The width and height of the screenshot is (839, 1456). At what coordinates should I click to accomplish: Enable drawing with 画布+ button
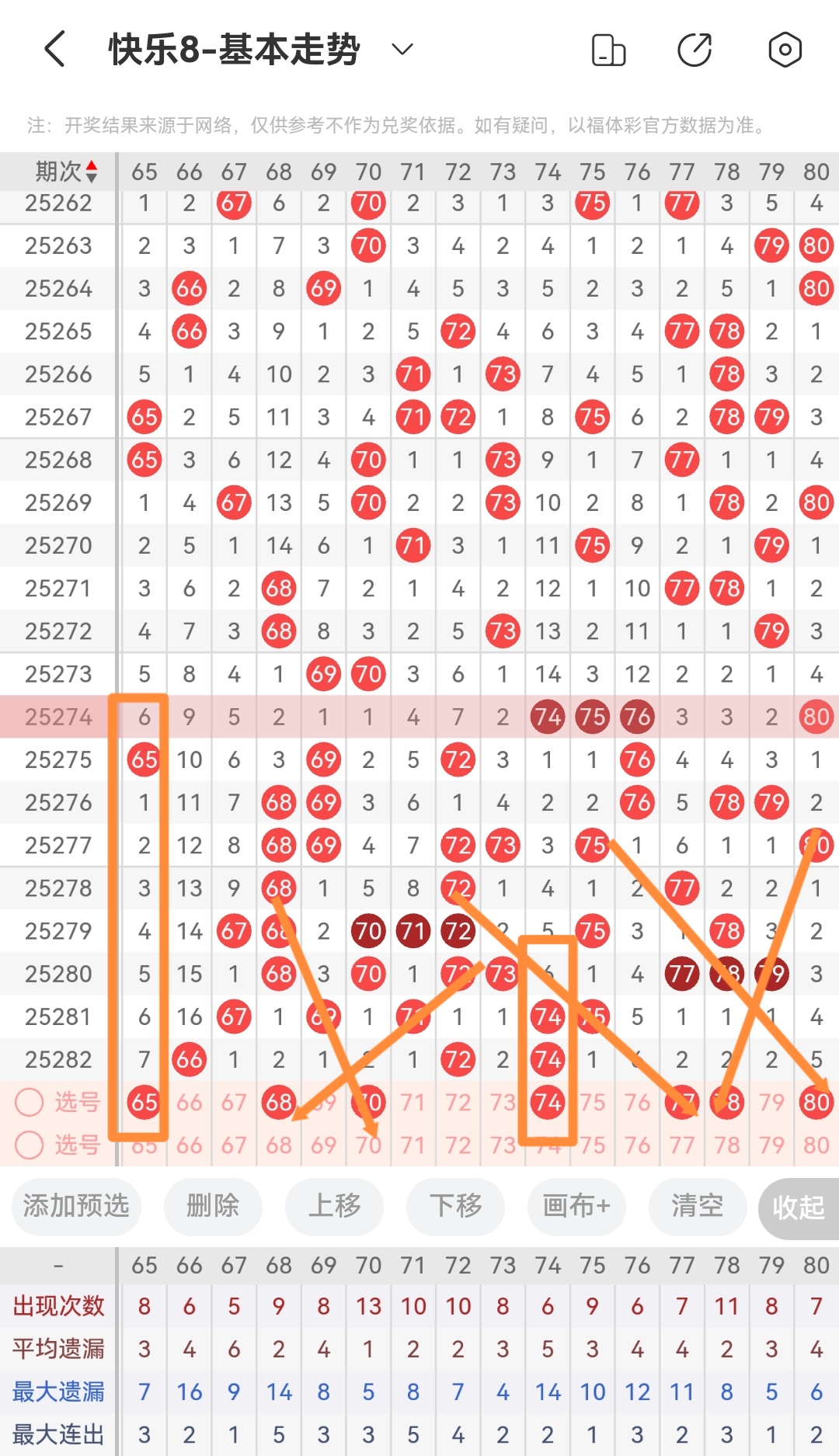[576, 1206]
